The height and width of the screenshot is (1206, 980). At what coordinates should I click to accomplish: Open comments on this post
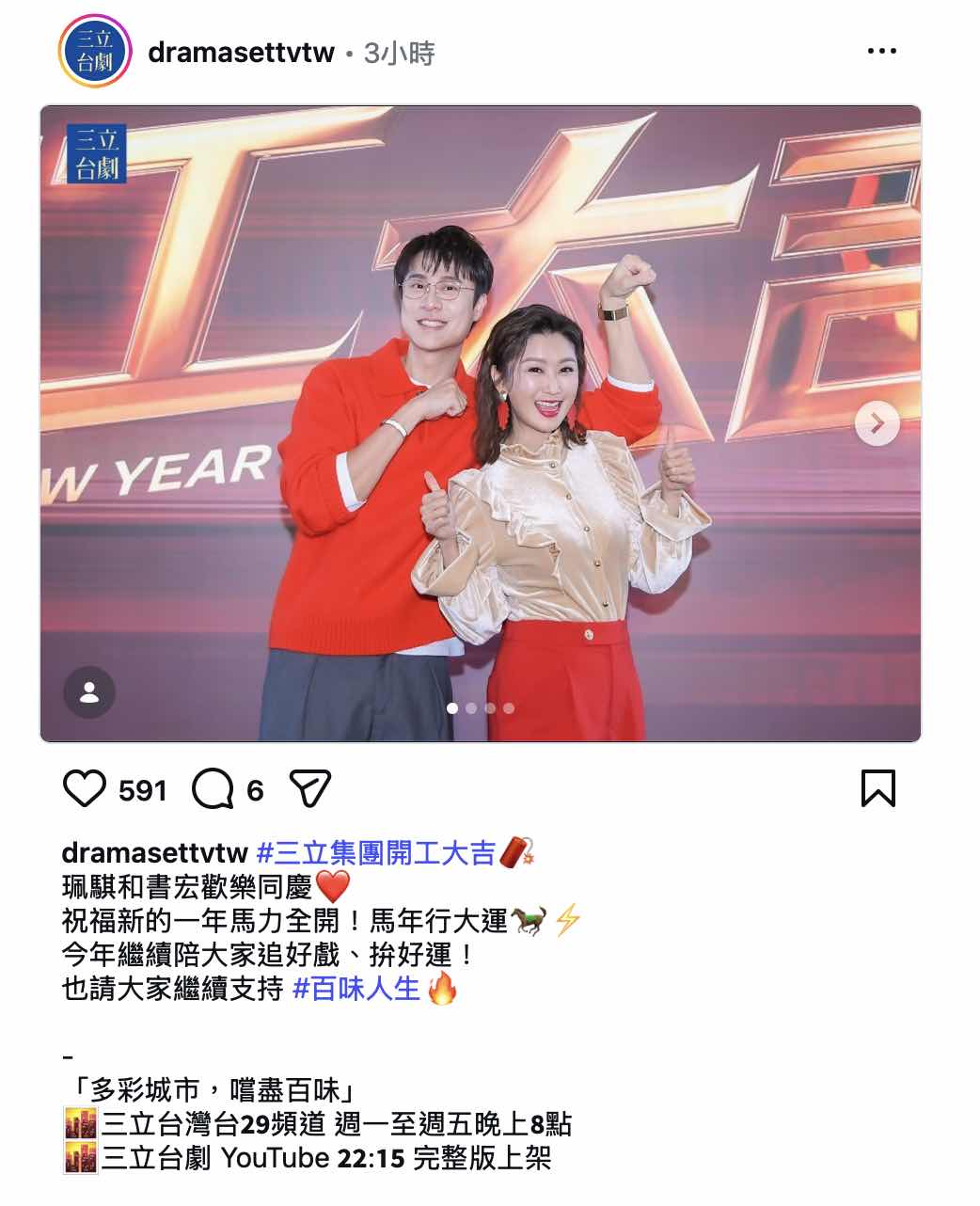pos(213,789)
